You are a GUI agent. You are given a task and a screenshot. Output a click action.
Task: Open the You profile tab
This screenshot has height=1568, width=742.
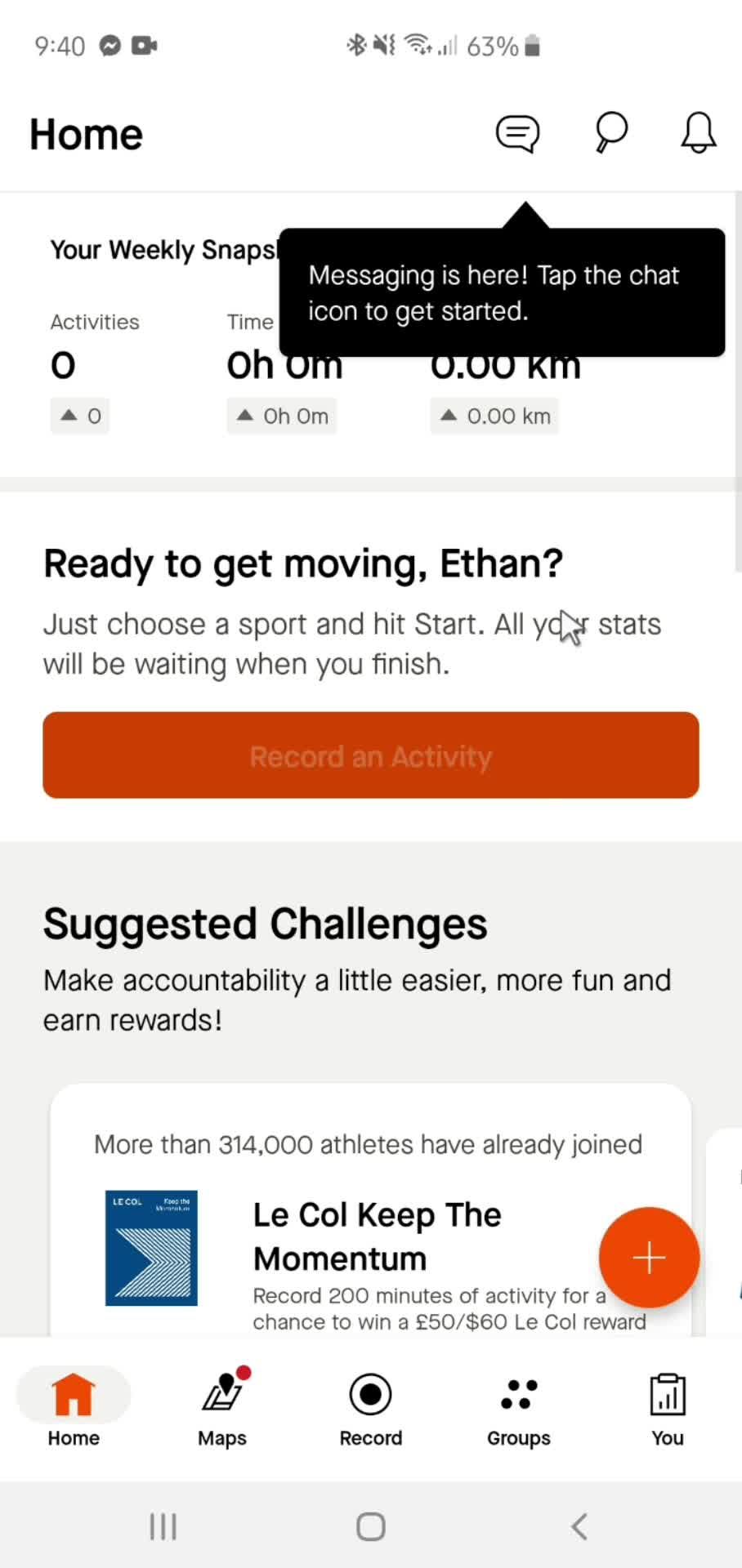(x=667, y=1409)
